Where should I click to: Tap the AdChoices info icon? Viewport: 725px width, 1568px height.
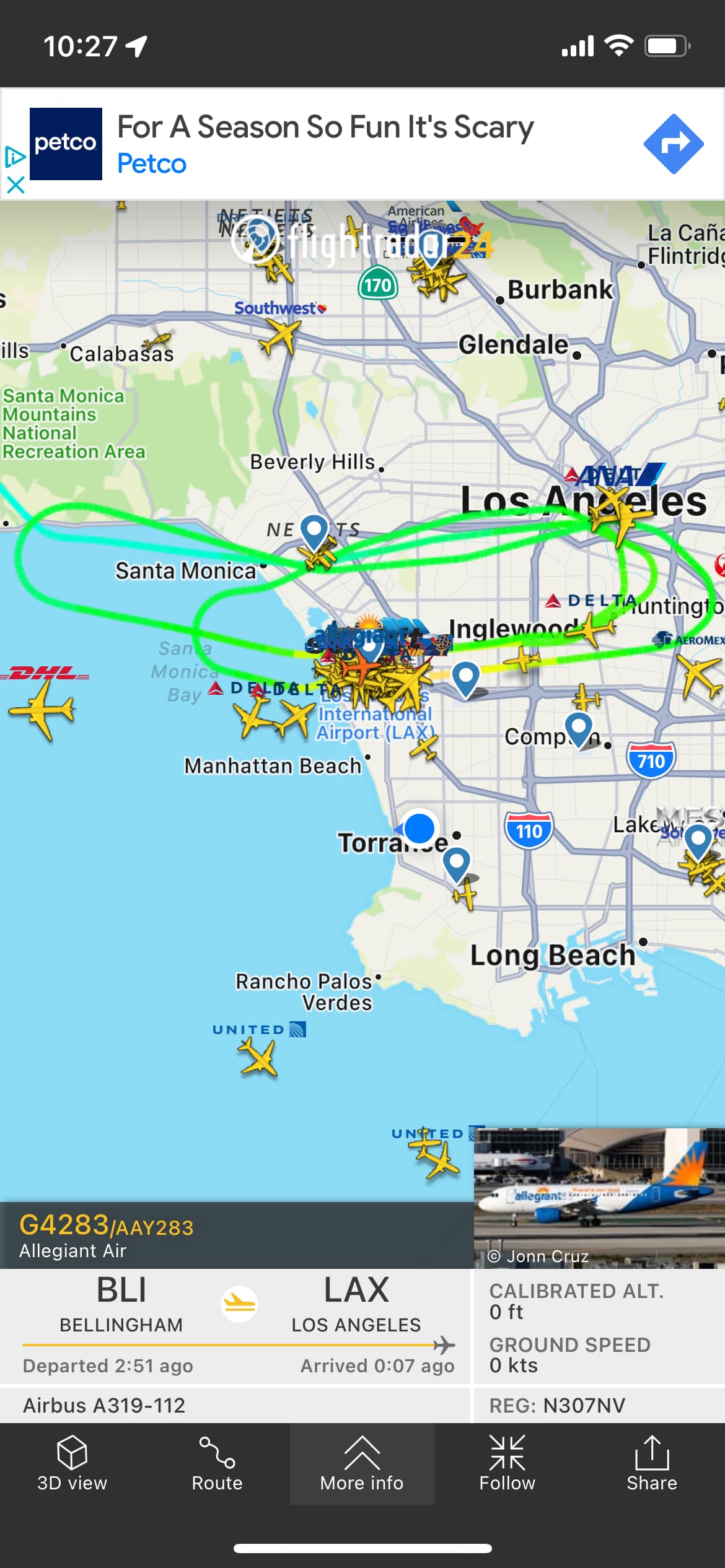(x=15, y=157)
